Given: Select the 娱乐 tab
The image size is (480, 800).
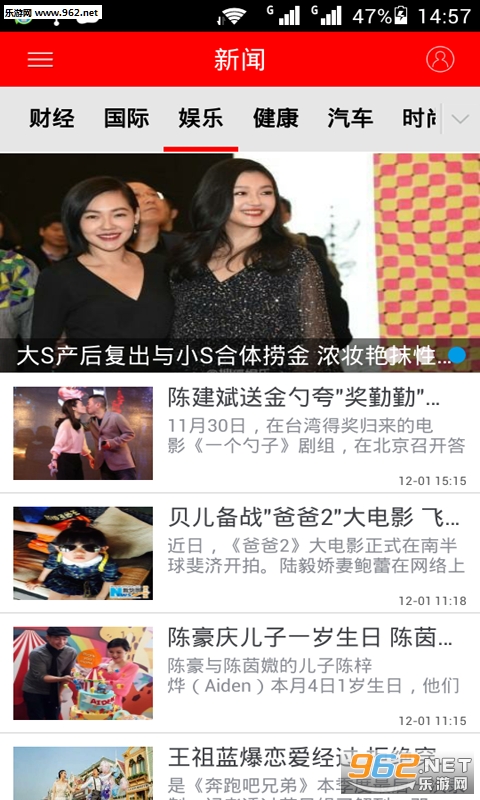Looking at the screenshot, I should coord(201,119).
